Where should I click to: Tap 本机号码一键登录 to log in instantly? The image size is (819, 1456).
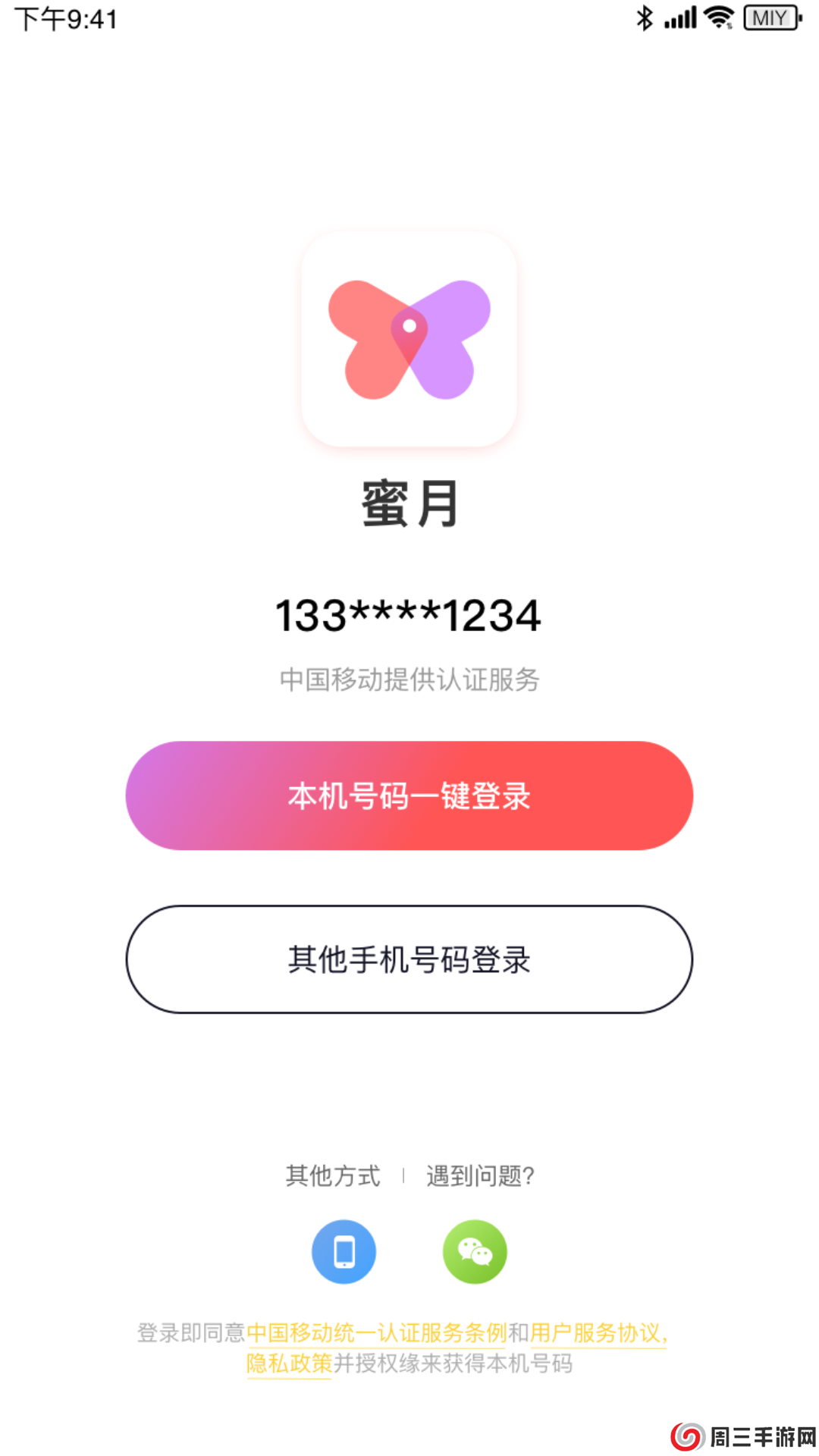click(x=409, y=795)
